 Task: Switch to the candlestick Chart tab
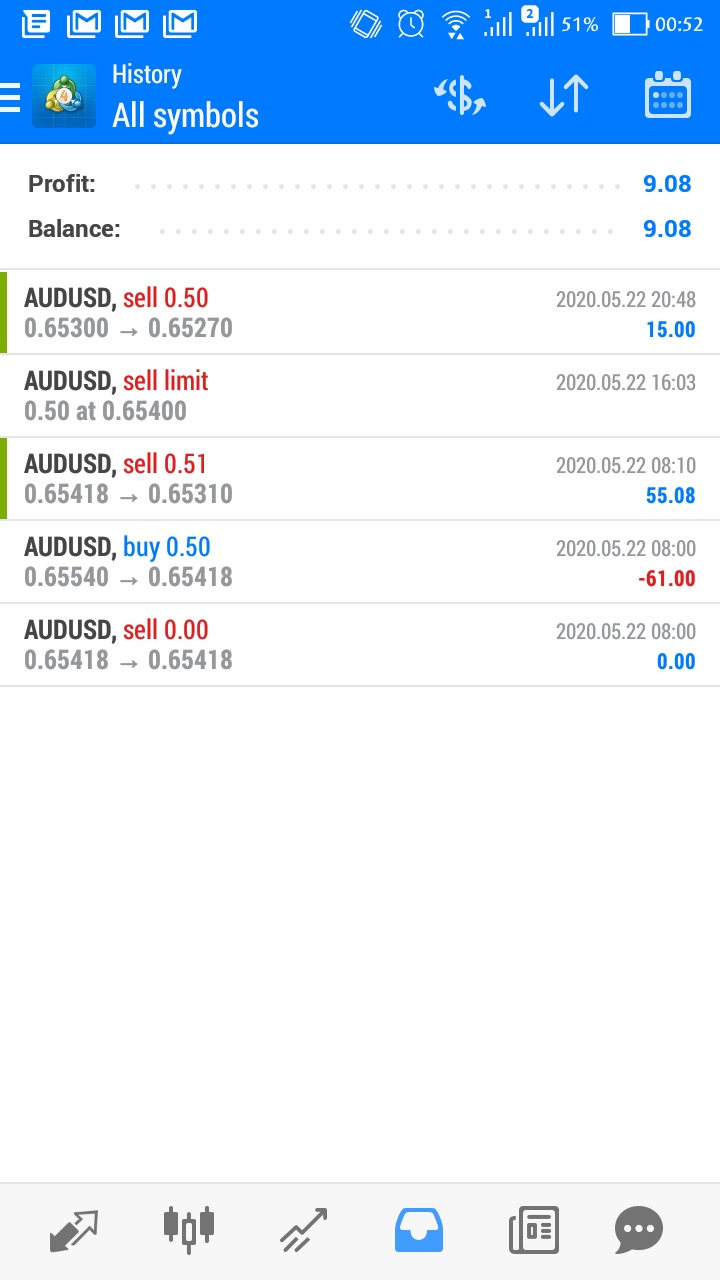click(x=188, y=1230)
